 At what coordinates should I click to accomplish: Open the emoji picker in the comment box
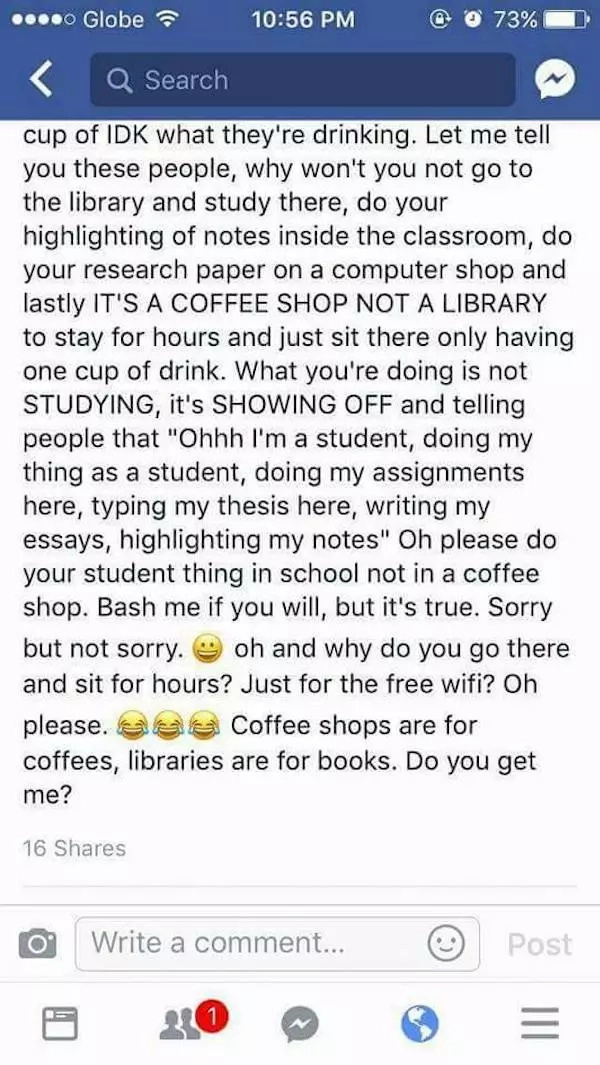[446, 943]
